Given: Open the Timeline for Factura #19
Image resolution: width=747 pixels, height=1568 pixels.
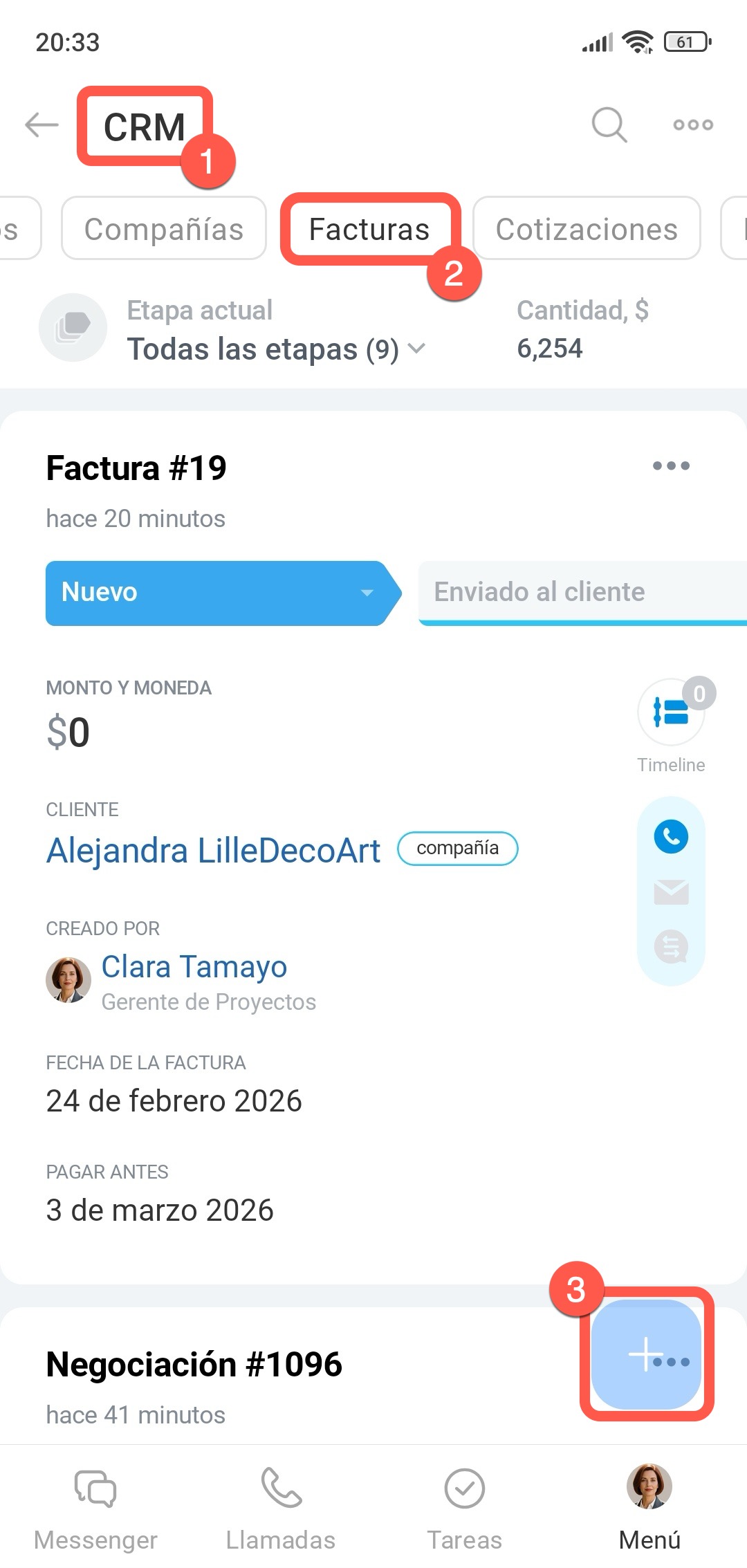Looking at the screenshot, I should [671, 712].
